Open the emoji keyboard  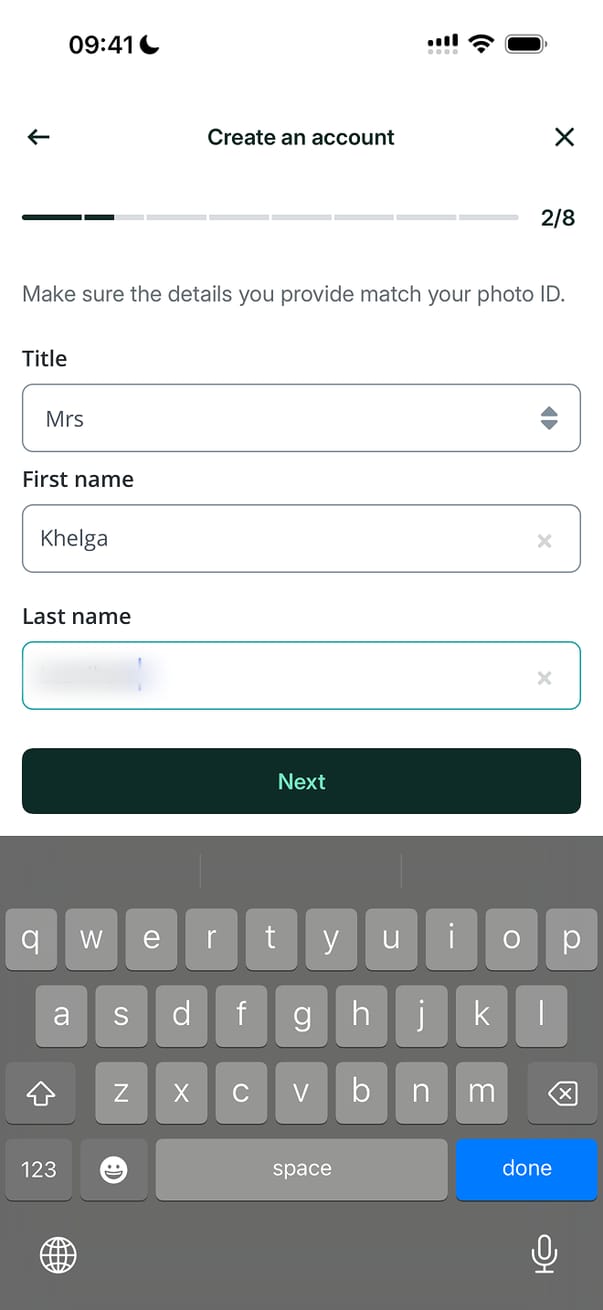click(114, 1168)
